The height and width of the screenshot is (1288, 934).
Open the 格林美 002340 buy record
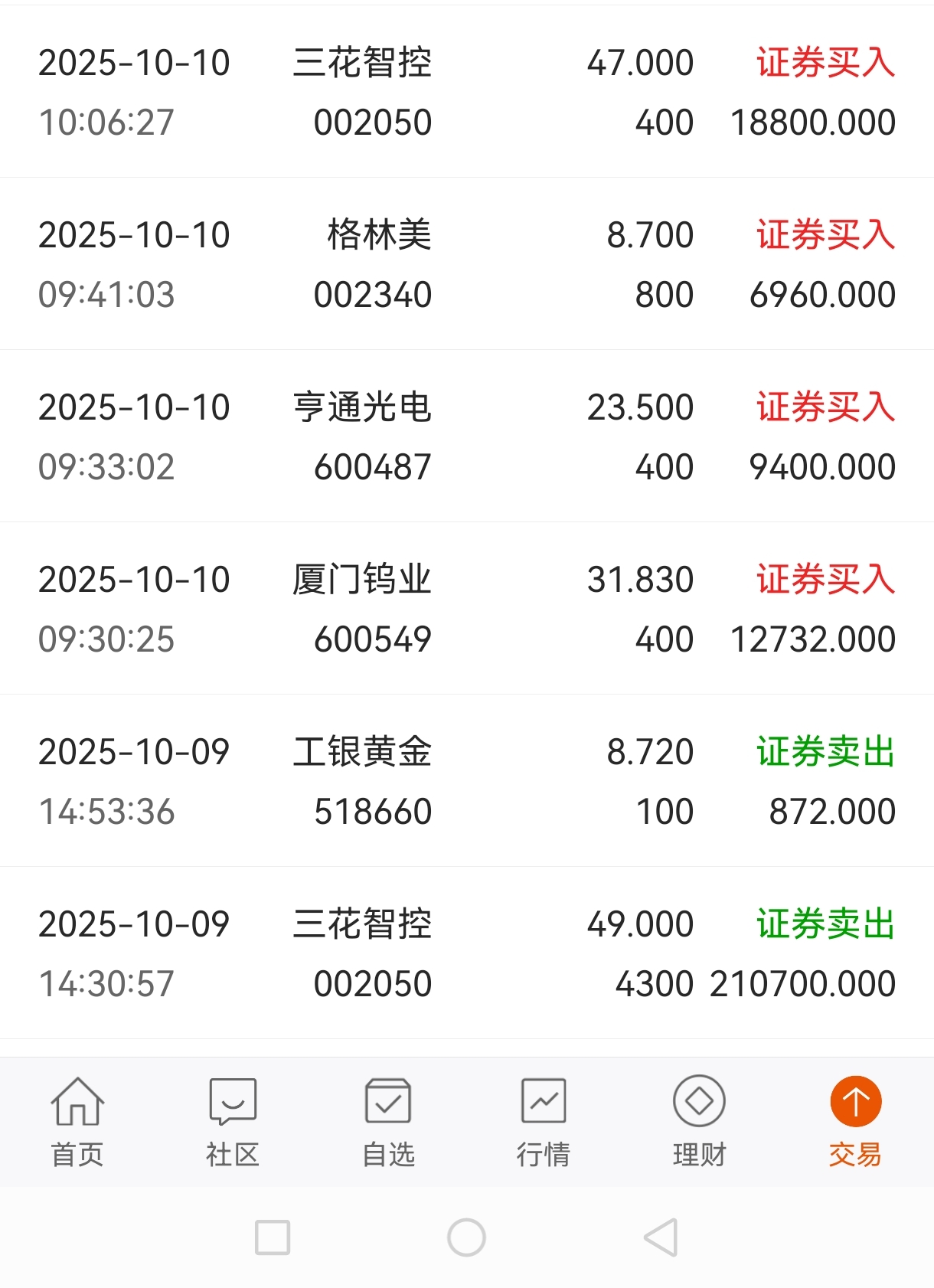tap(467, 264)
